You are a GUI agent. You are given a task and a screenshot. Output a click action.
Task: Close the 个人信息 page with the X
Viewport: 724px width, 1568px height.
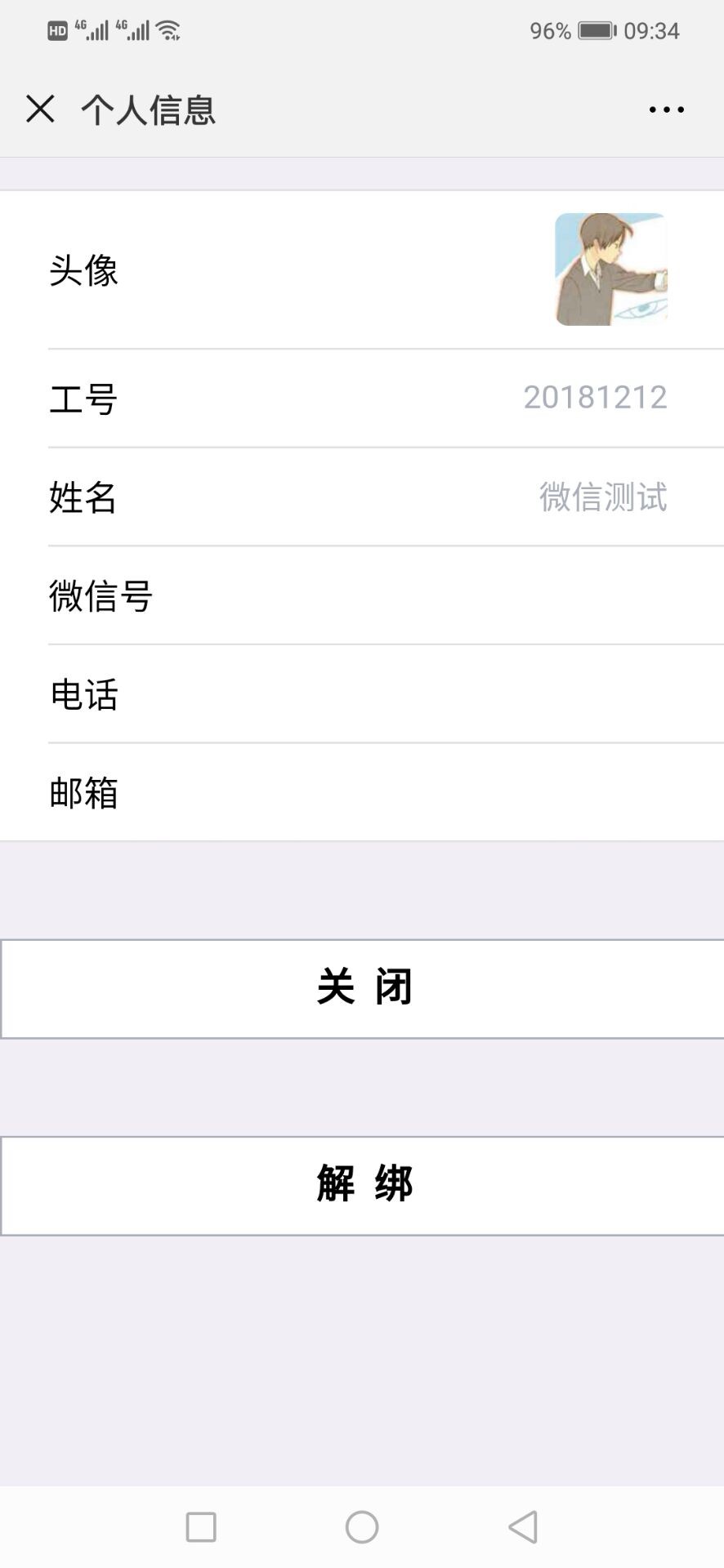[40, 109]
